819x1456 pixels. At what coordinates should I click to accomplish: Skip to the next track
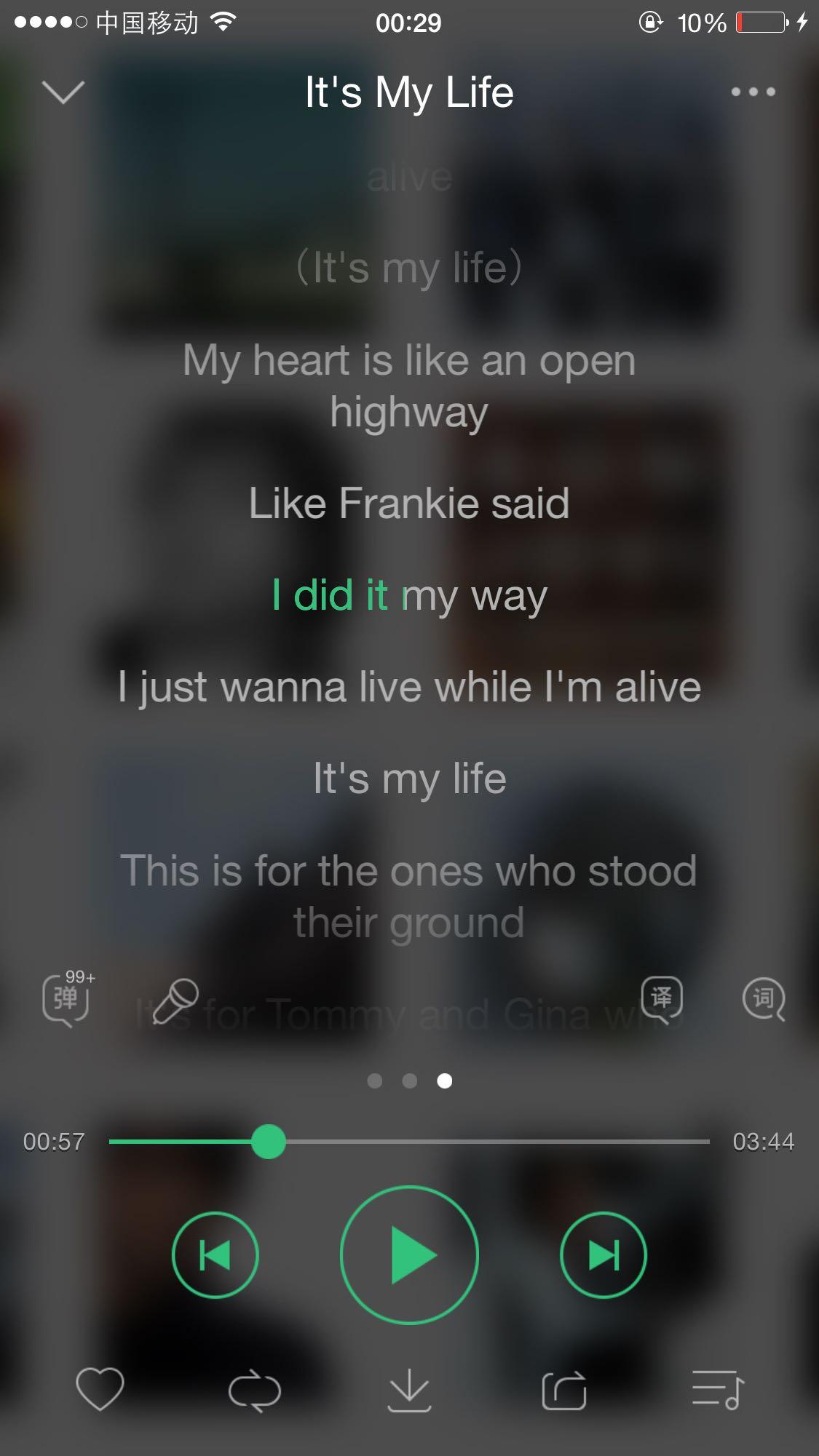[604, 1254]
